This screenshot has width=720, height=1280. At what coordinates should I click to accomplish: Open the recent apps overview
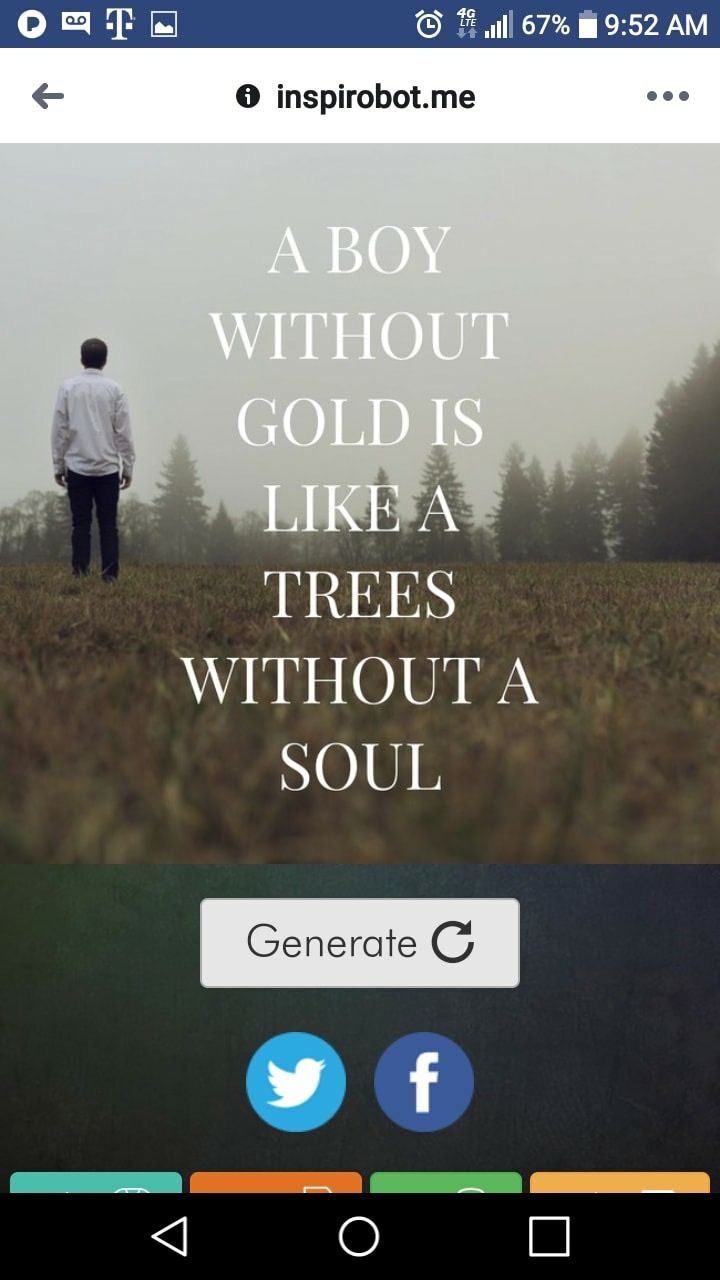coord(549,1236)
